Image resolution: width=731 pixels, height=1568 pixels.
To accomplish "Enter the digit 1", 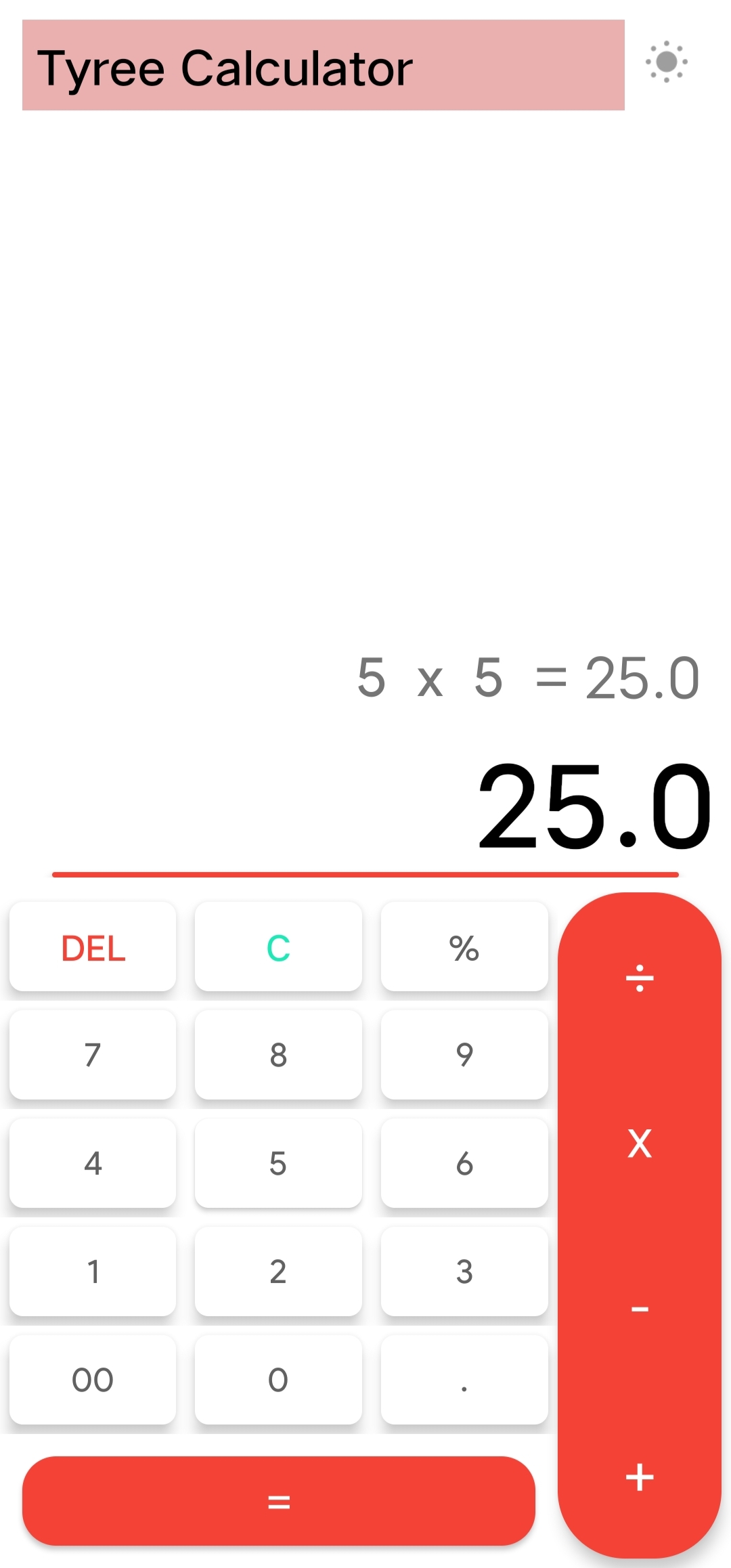I will (x=93, y=1271).
